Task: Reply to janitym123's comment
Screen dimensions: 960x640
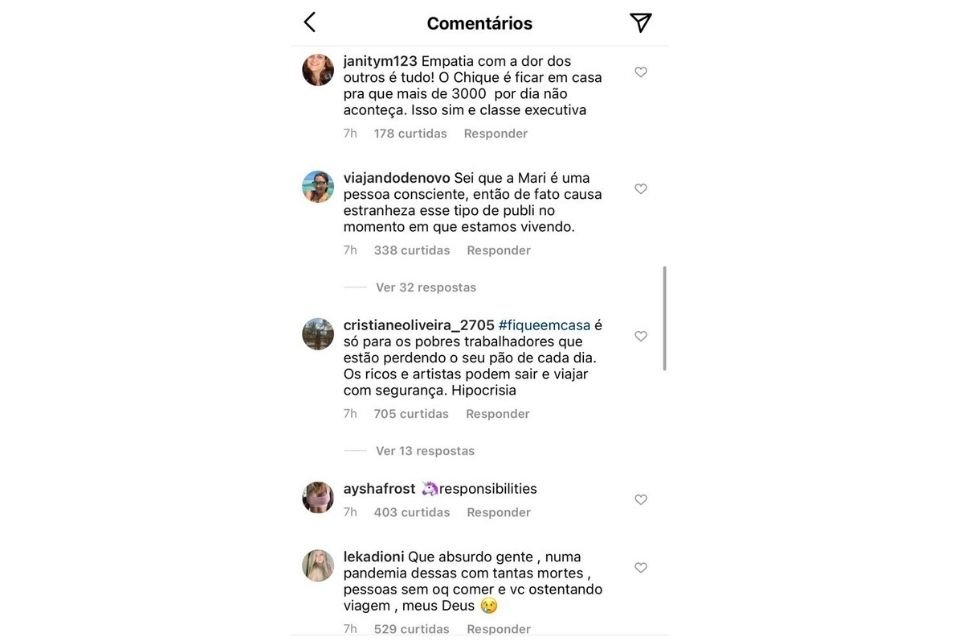Action: 495,133
